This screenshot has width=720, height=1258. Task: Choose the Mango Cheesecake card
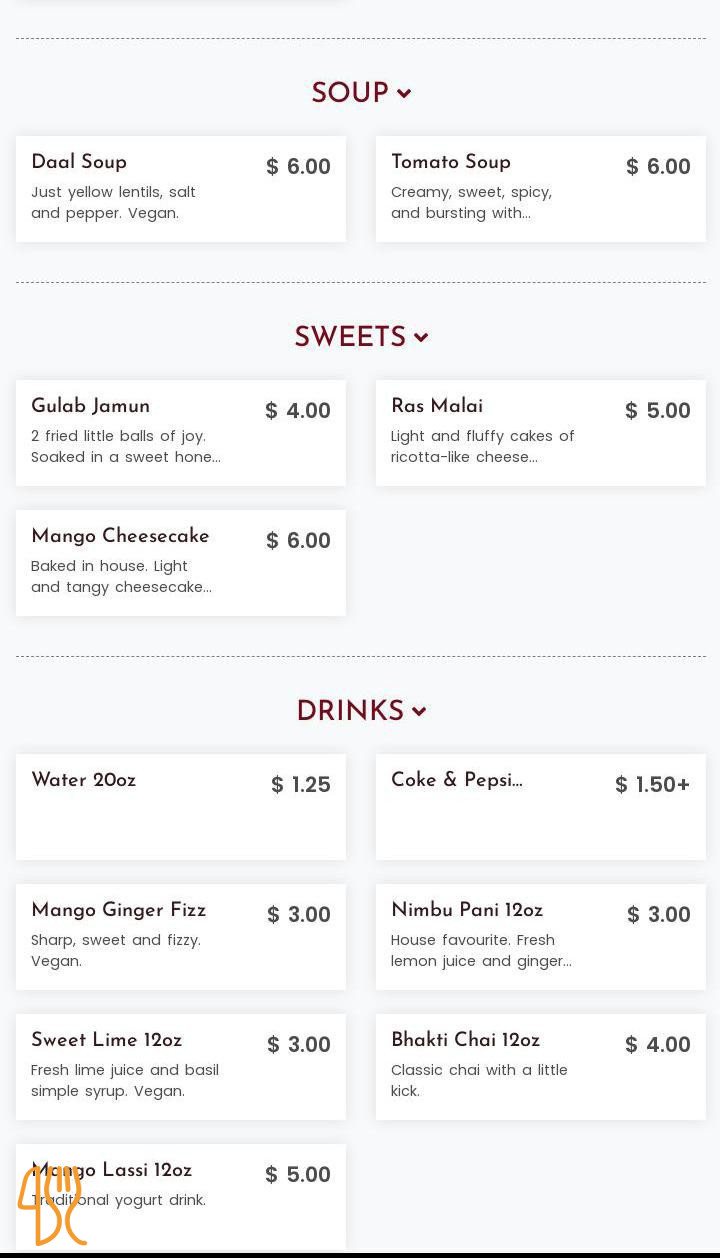[181, 563]
